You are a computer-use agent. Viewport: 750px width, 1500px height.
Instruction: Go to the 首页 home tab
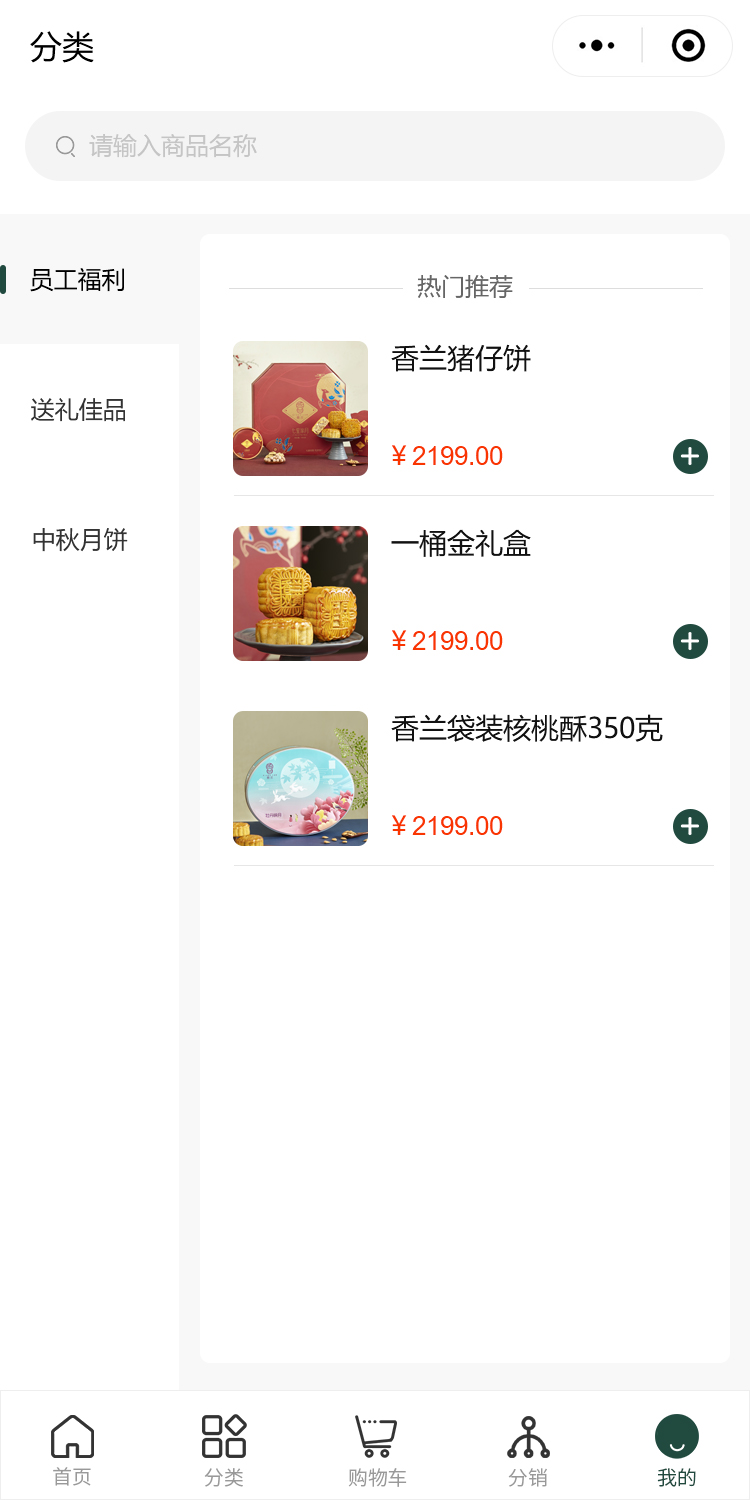coord(72,1448)
